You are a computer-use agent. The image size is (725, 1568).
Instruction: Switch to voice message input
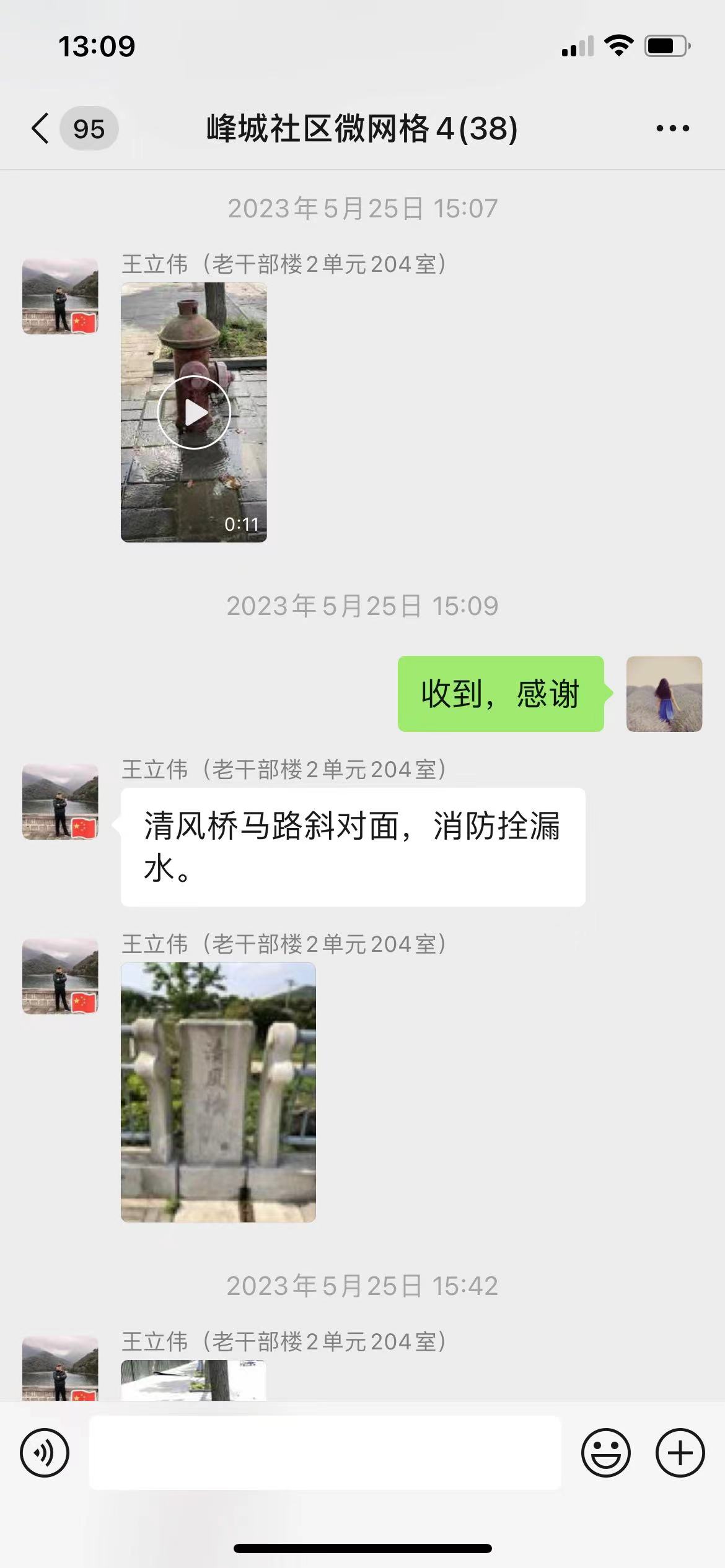pyautogui.click(x=45, y=1453)
